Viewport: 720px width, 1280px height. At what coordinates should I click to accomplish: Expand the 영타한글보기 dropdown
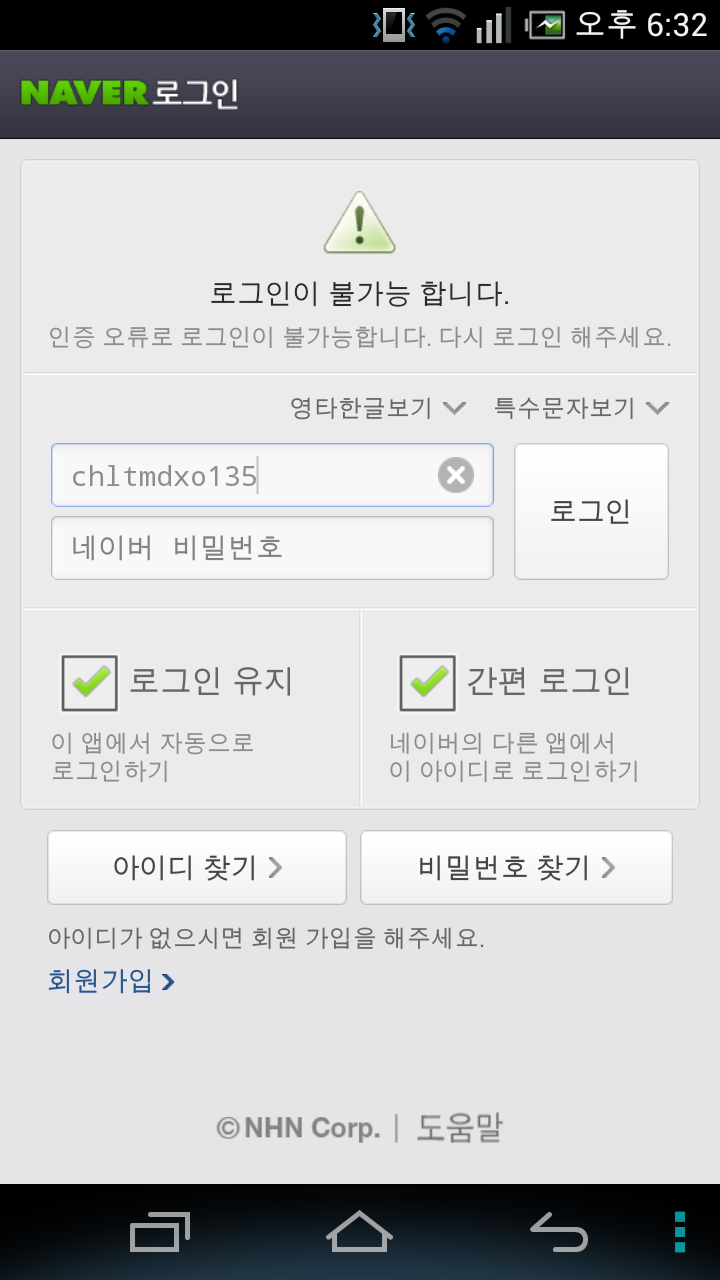[x=378, y=407]
